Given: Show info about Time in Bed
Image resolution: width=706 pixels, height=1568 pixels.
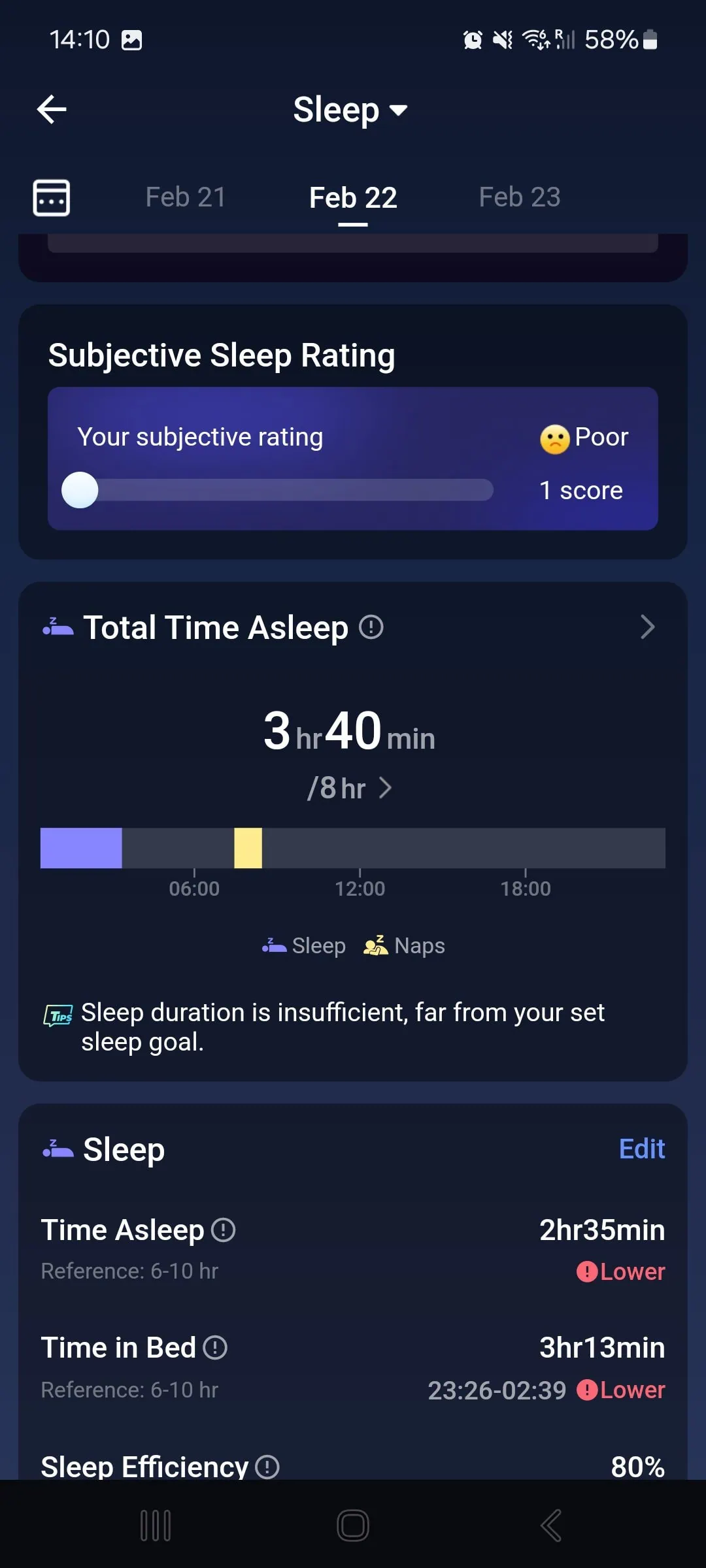Looking at the screenshot, I should [x=215, y=1348].
